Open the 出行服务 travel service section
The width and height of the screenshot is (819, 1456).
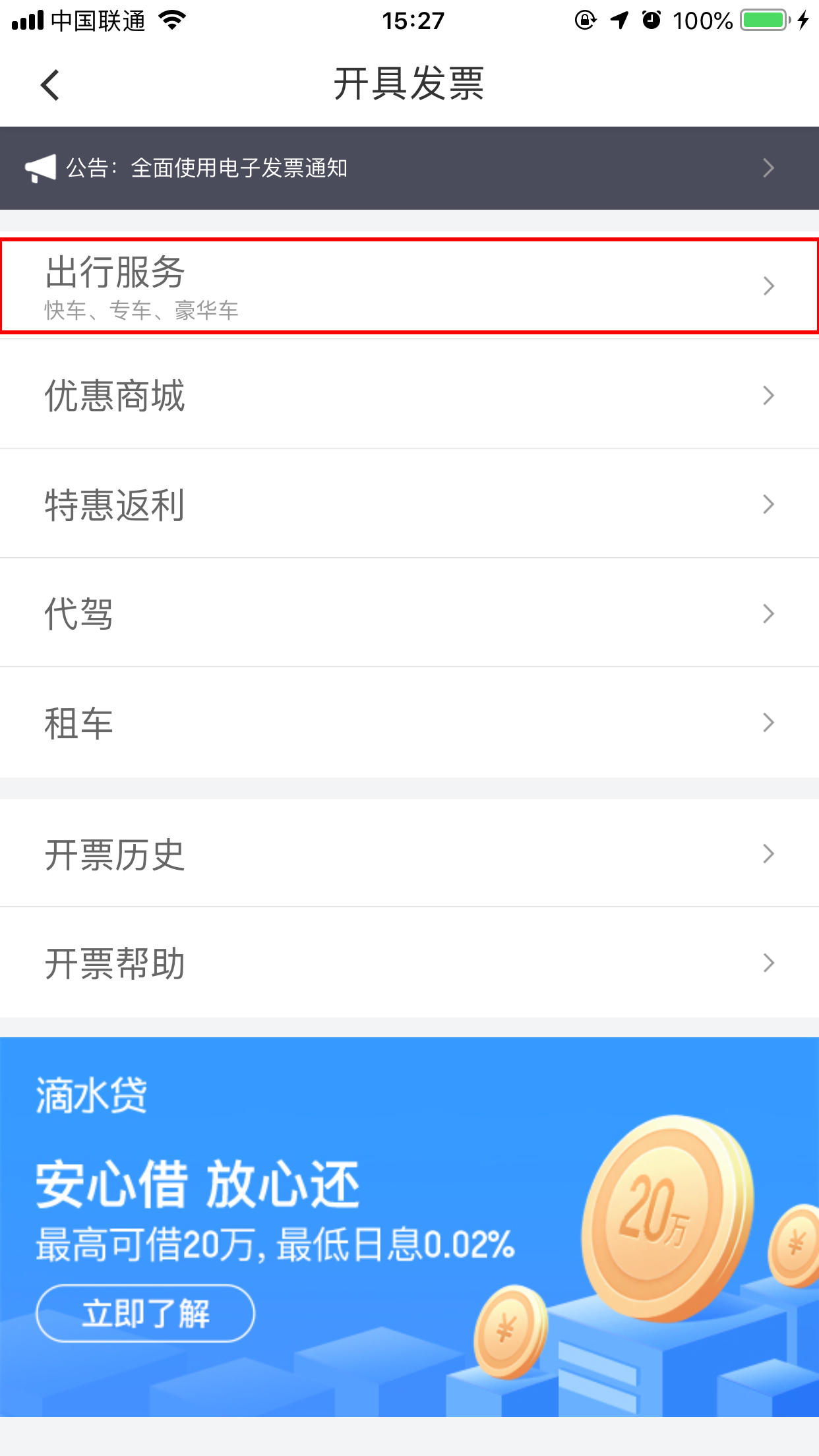[x=264, y=285]
